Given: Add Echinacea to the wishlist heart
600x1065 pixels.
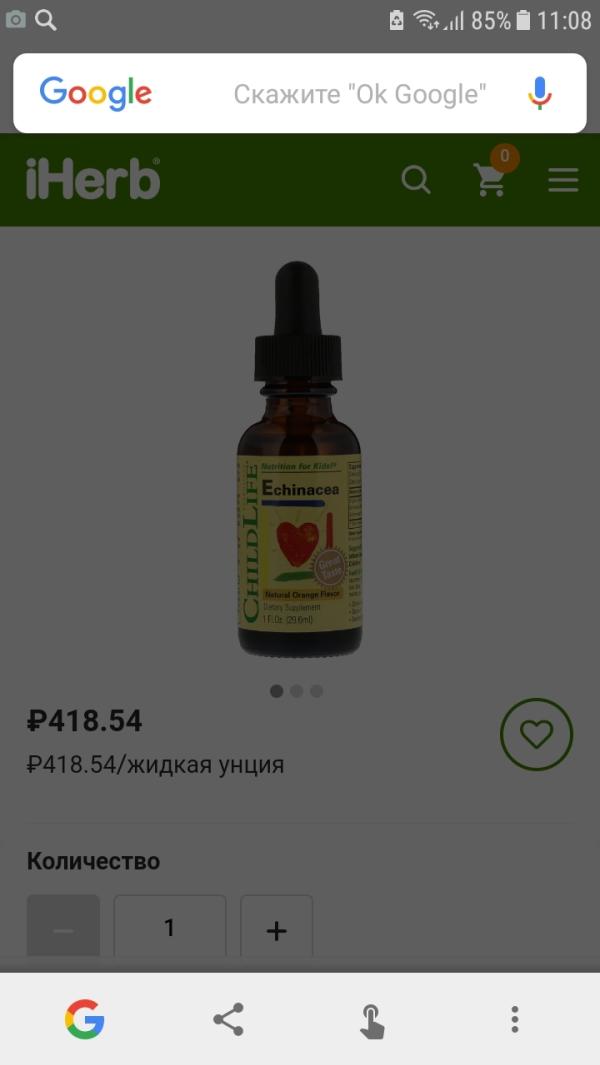Looking at the screenshot, I should click(x=536, y=735).
